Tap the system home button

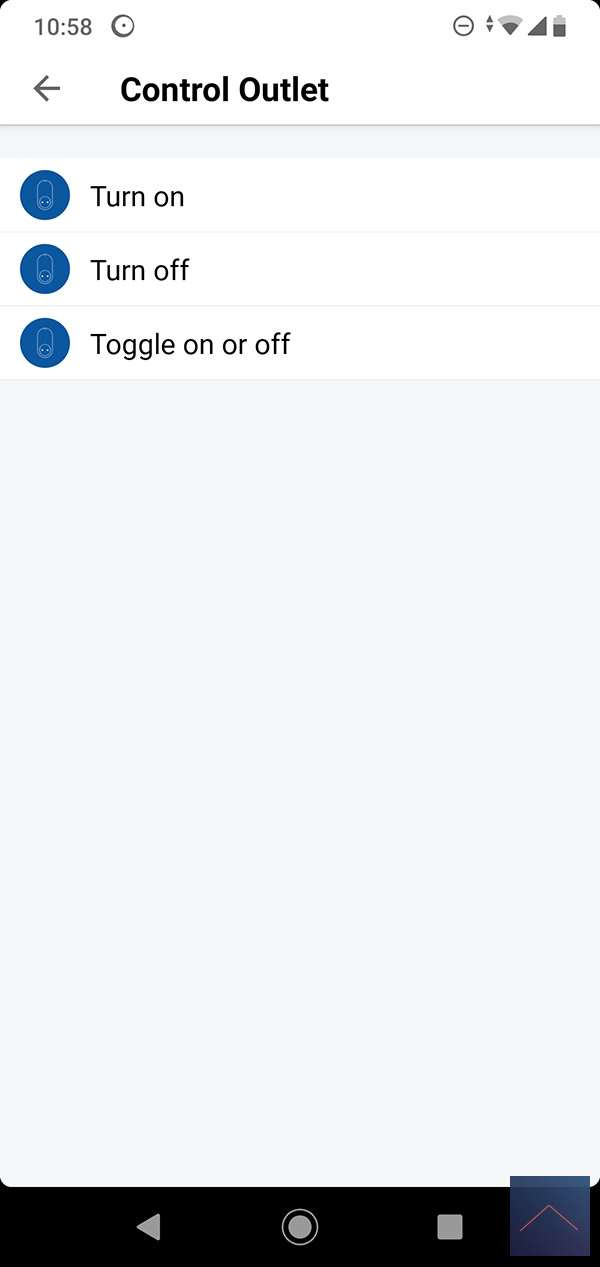299,1226
